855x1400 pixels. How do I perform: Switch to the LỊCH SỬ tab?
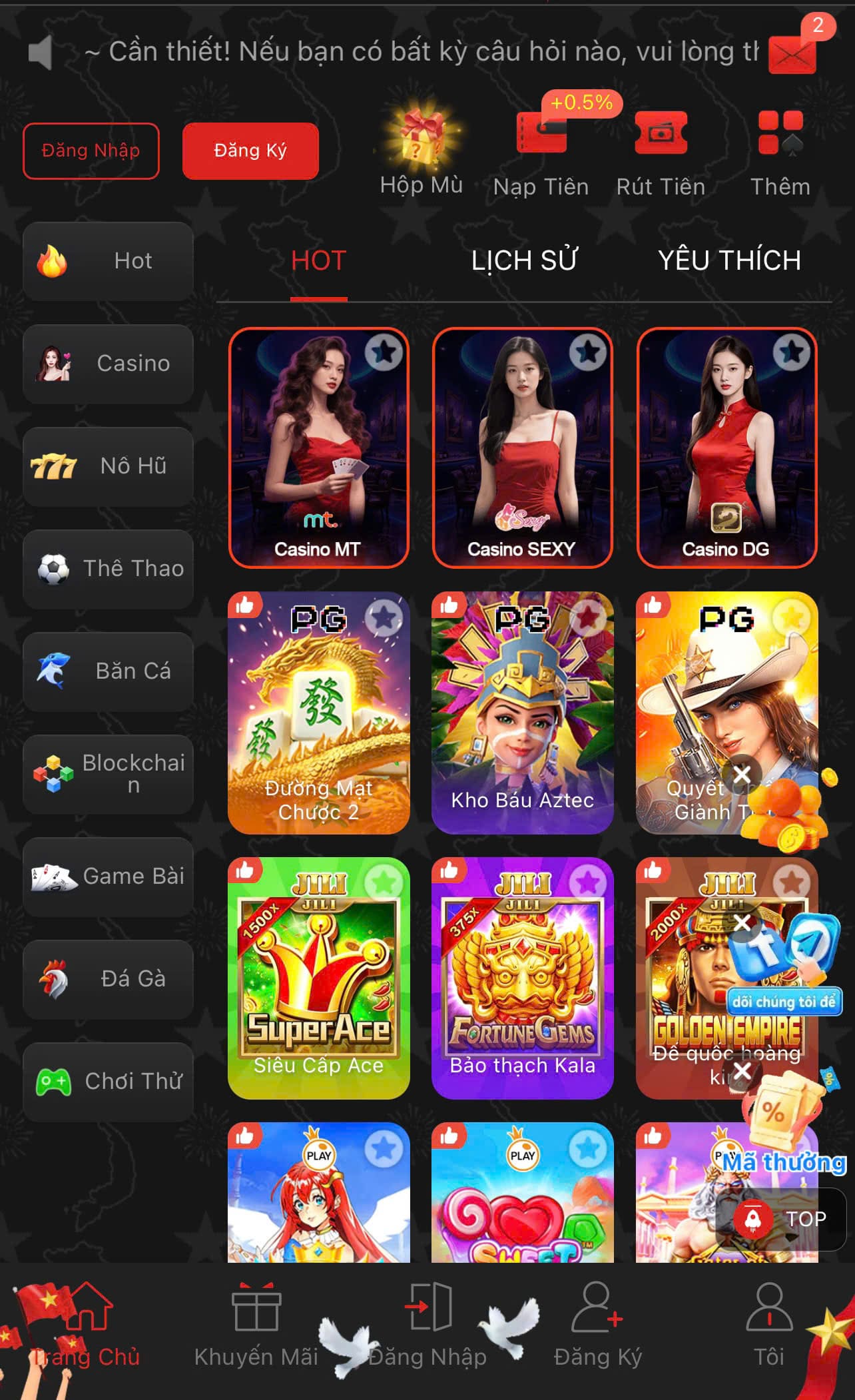point(524,260)
